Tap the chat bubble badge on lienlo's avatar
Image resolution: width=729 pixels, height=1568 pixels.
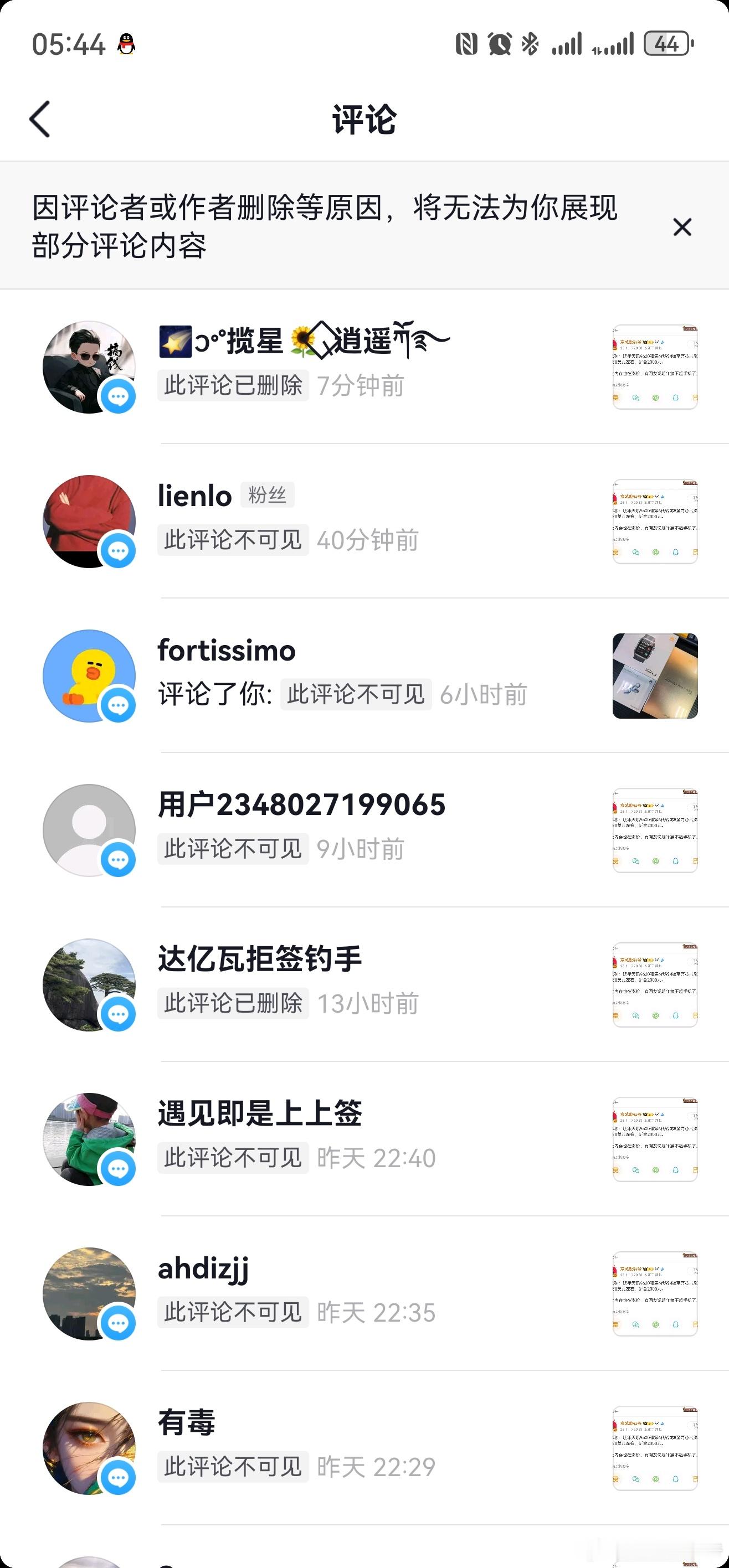(117, 550)
